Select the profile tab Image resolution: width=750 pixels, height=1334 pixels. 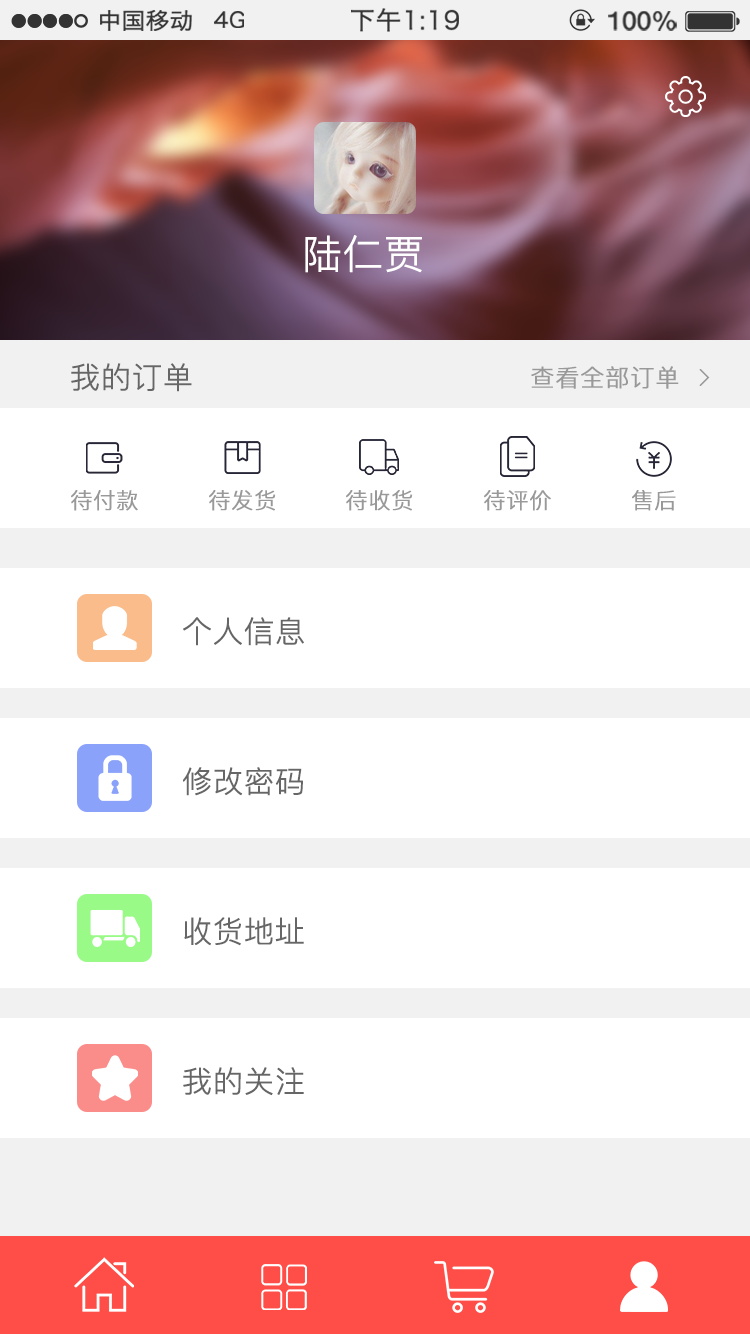pyautogui.click(x=644, y=1287)
